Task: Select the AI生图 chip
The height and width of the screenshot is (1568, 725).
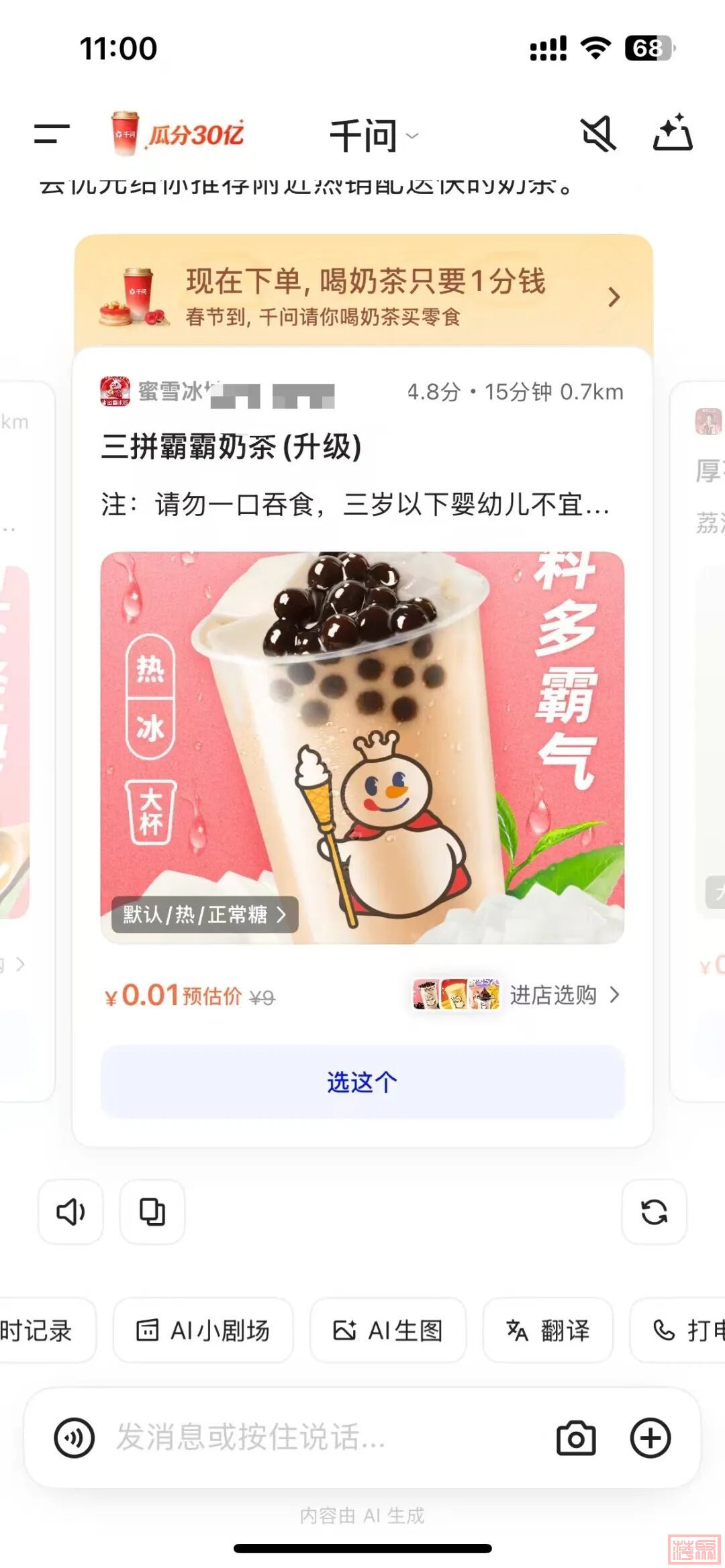Action: pos(388,1330)
